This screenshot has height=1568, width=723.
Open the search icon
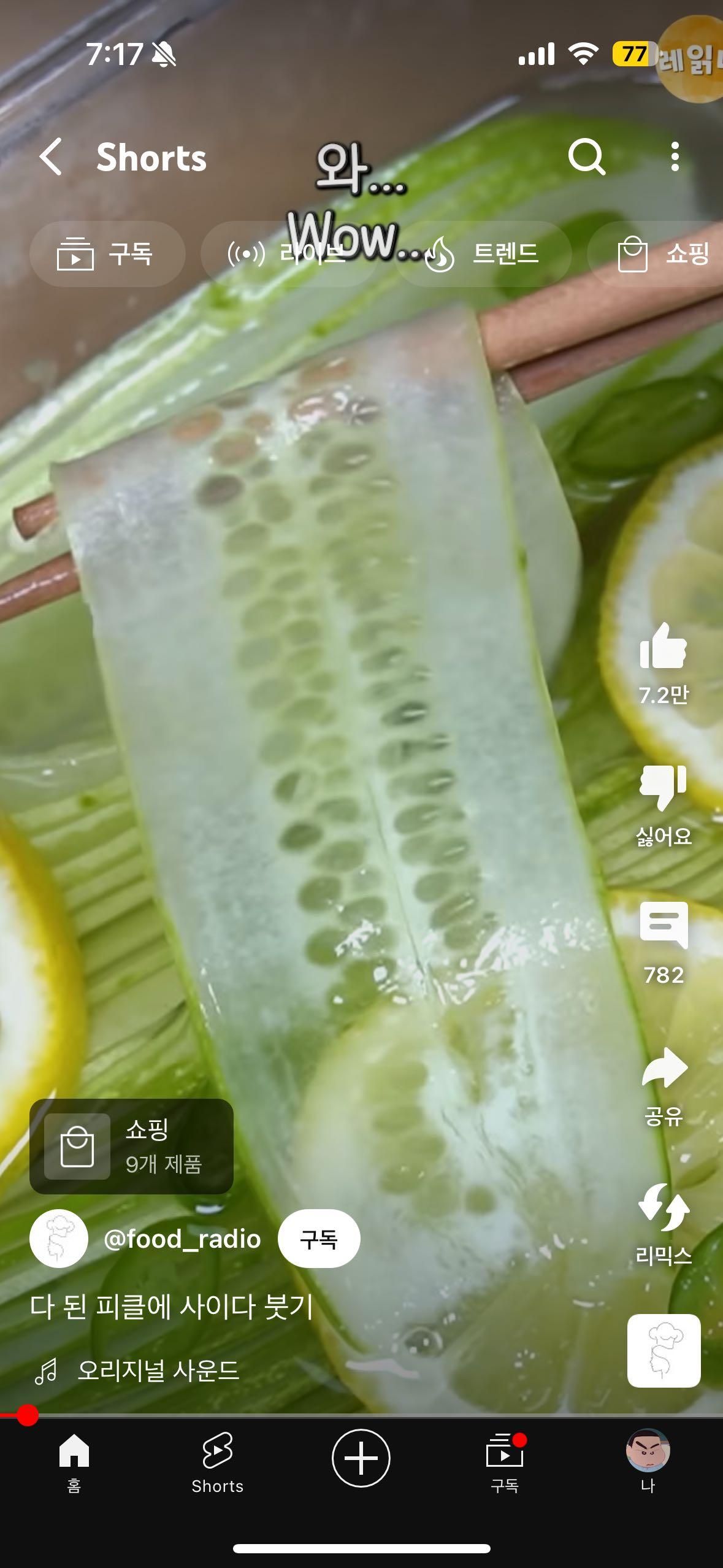pyautogui.click(x=586, y=157)
